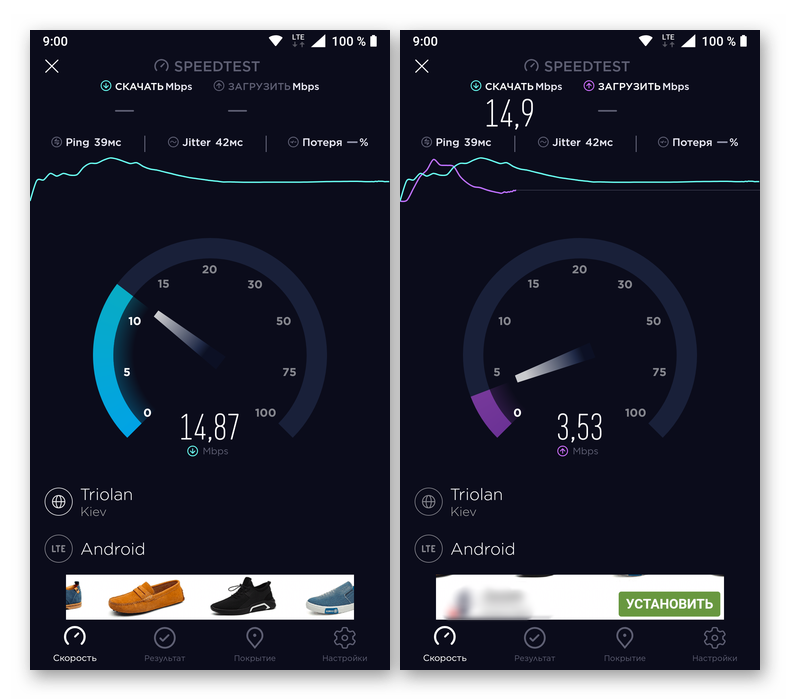Select Скорость tab on the upload test screen
The height and width of the screenshot is (700, 790).
click(444, 644)
